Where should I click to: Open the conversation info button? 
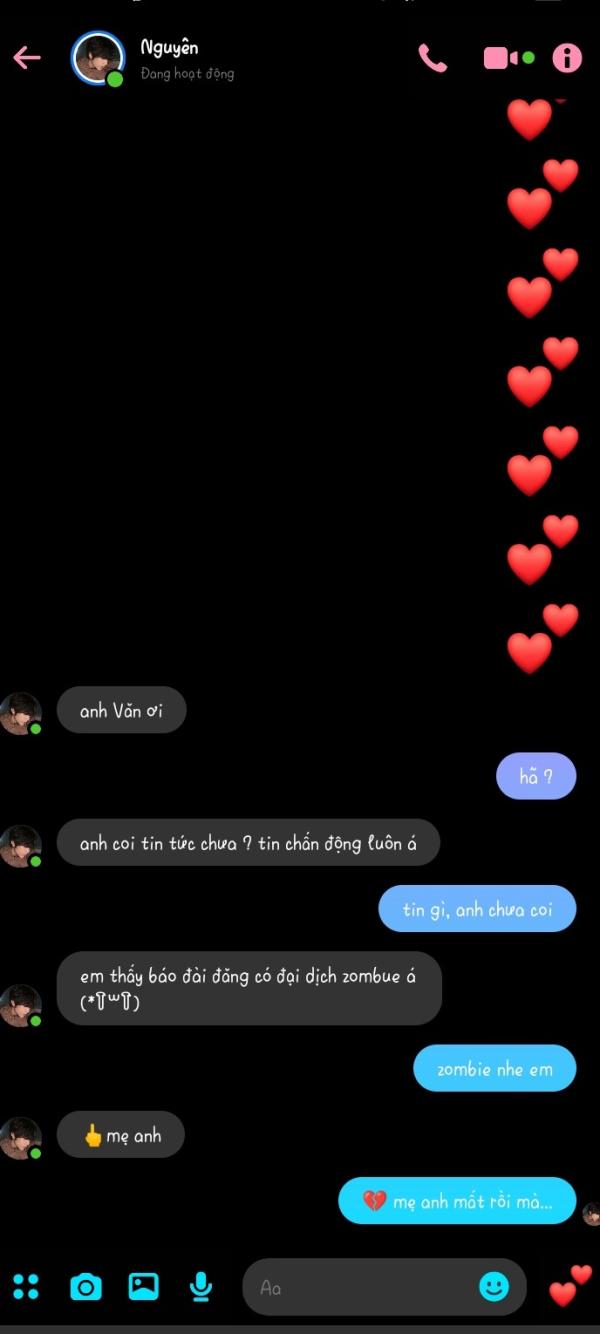(567, 58)
